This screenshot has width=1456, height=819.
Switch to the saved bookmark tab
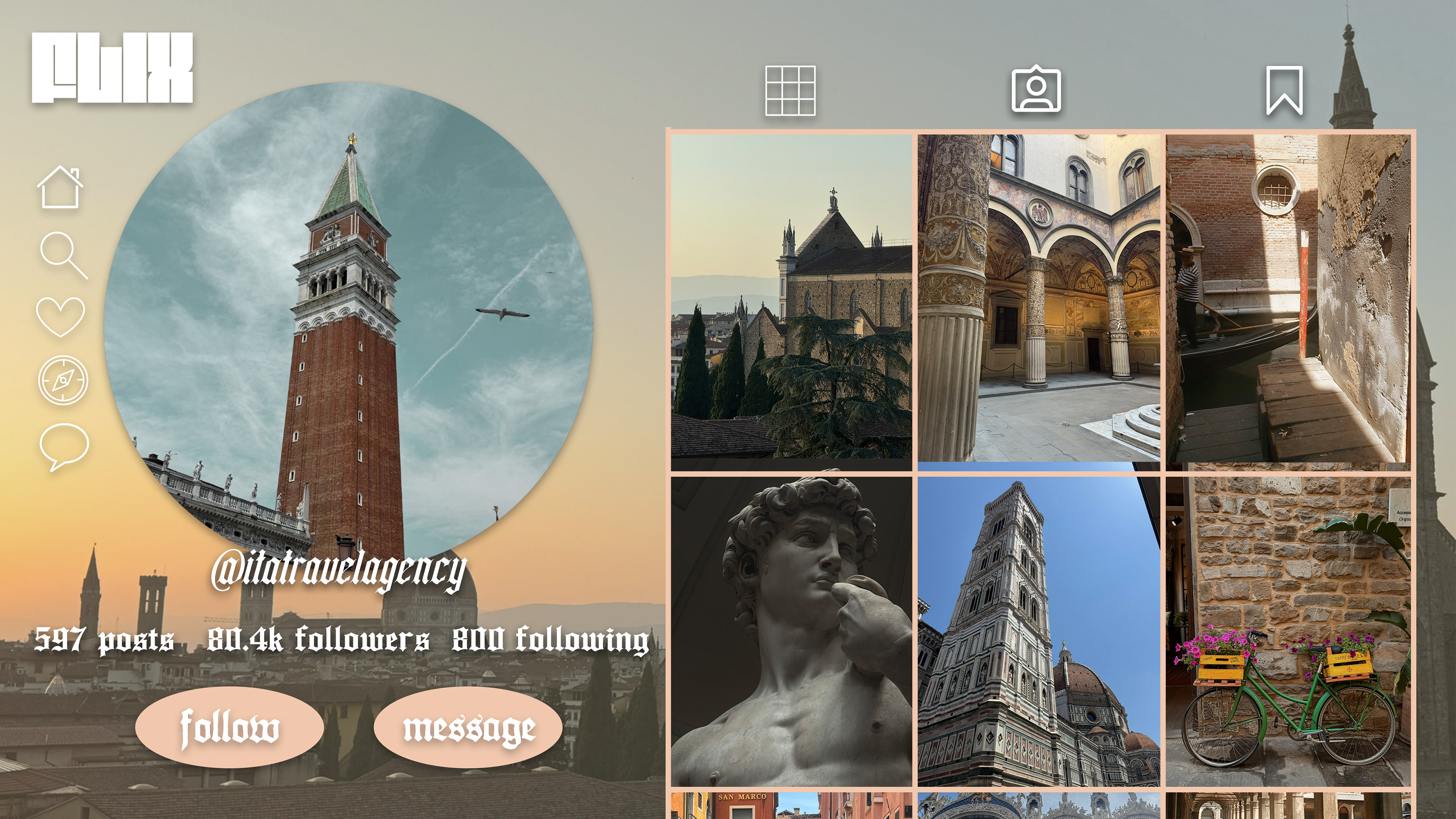[x=1284, y=91]
